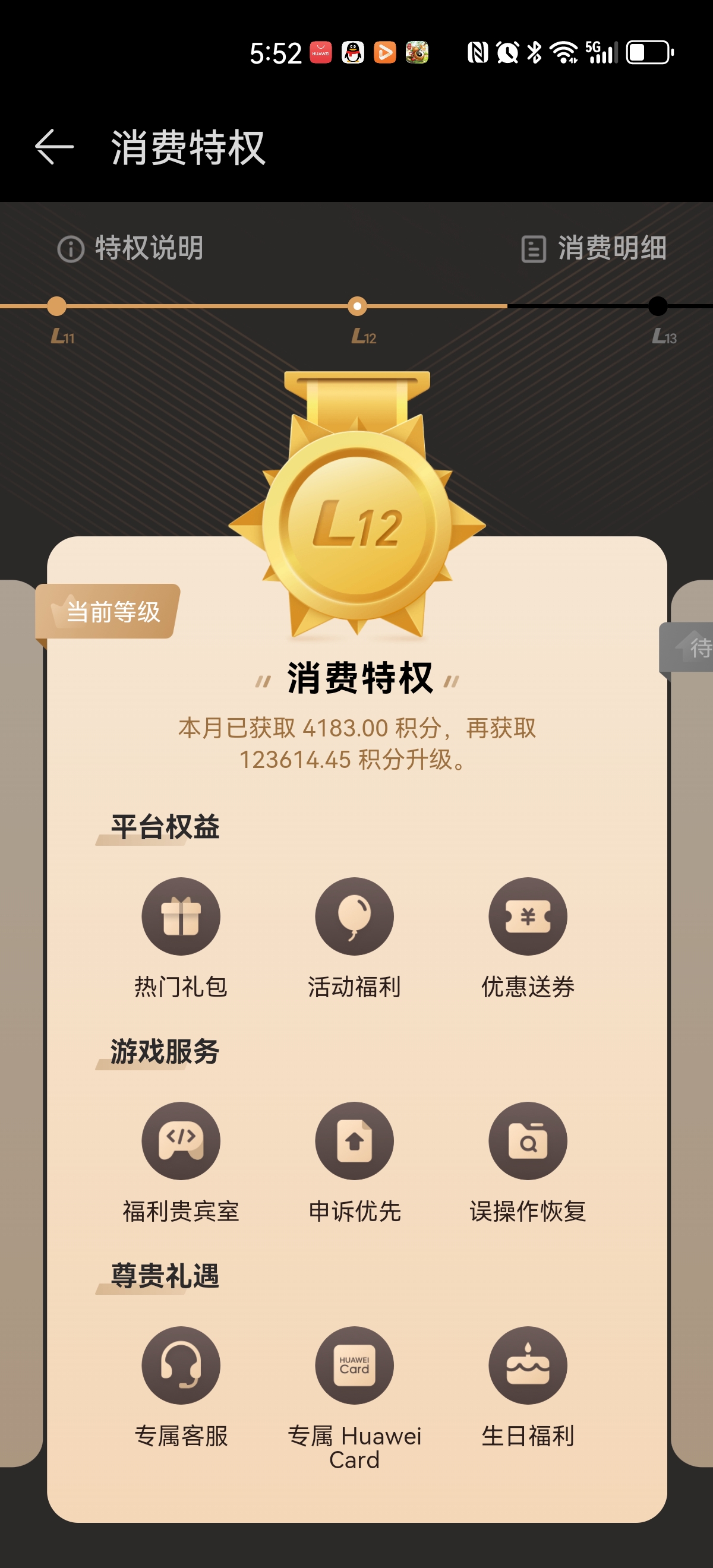
Task: Open 特权说明 info
Action: click(130, 248)
